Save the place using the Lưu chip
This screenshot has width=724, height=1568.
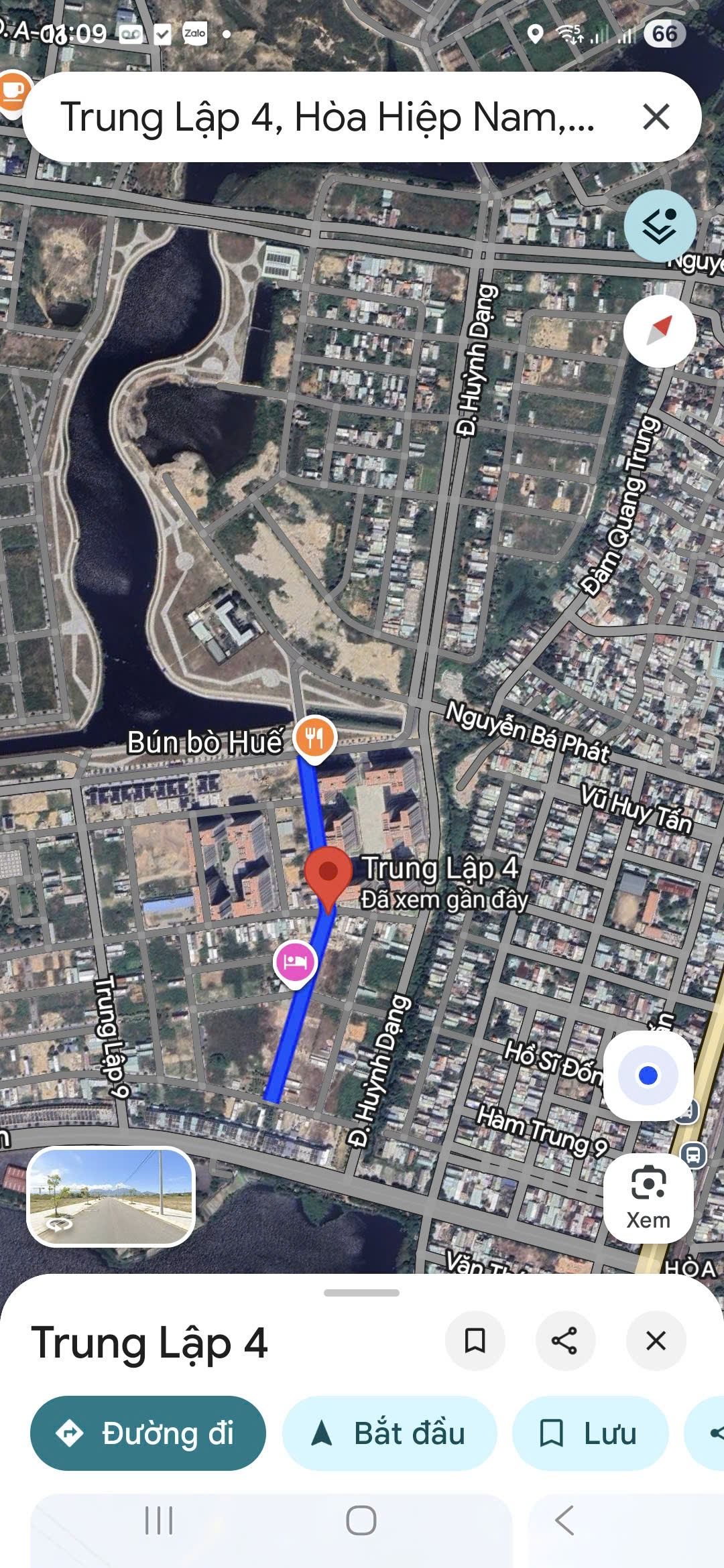click(x=590, y=1433)
